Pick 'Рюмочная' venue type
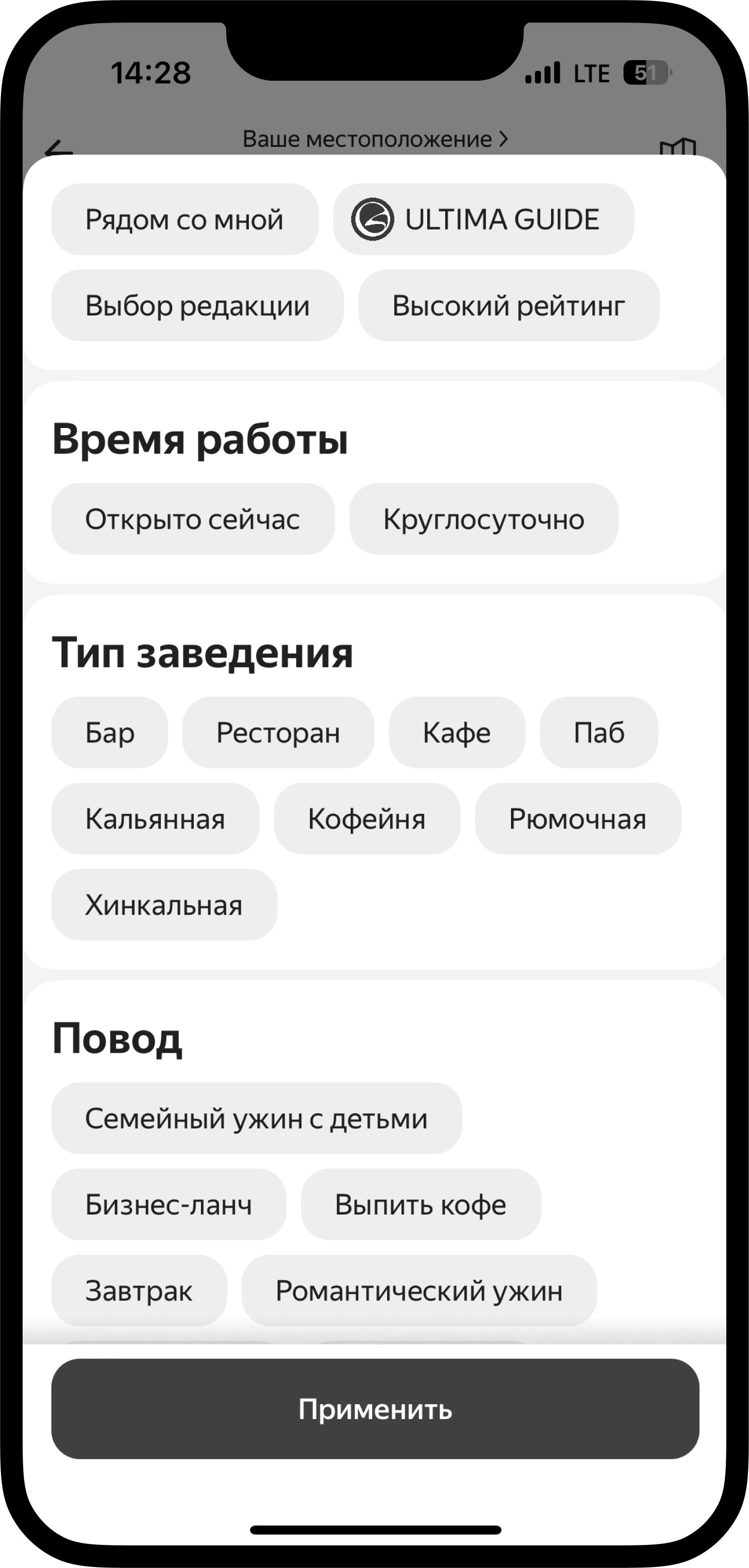Viewport: 749px width, 1568px height. (577, 819)
